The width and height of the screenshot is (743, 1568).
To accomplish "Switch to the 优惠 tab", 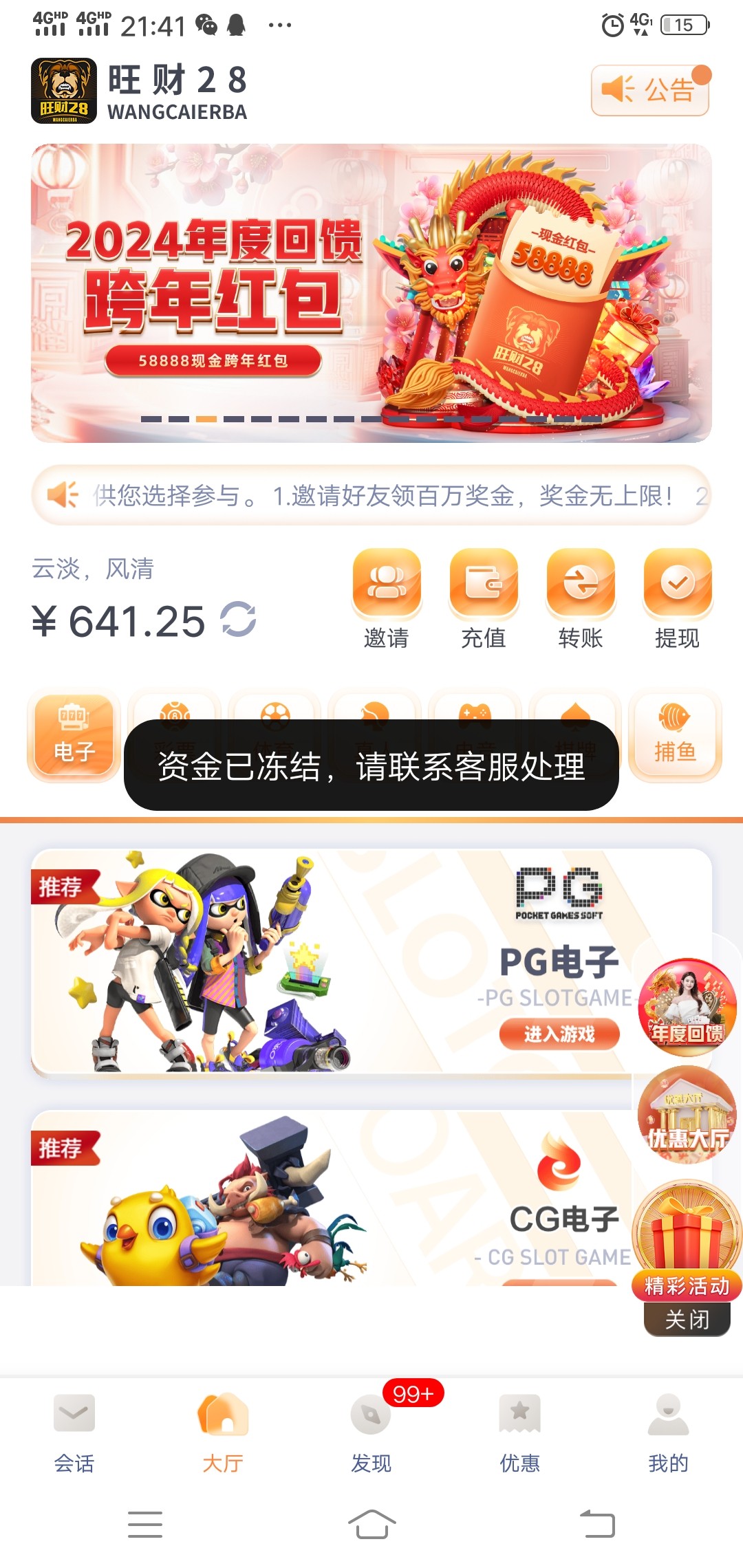I will pyautogui.click(x=520, y=1434).
